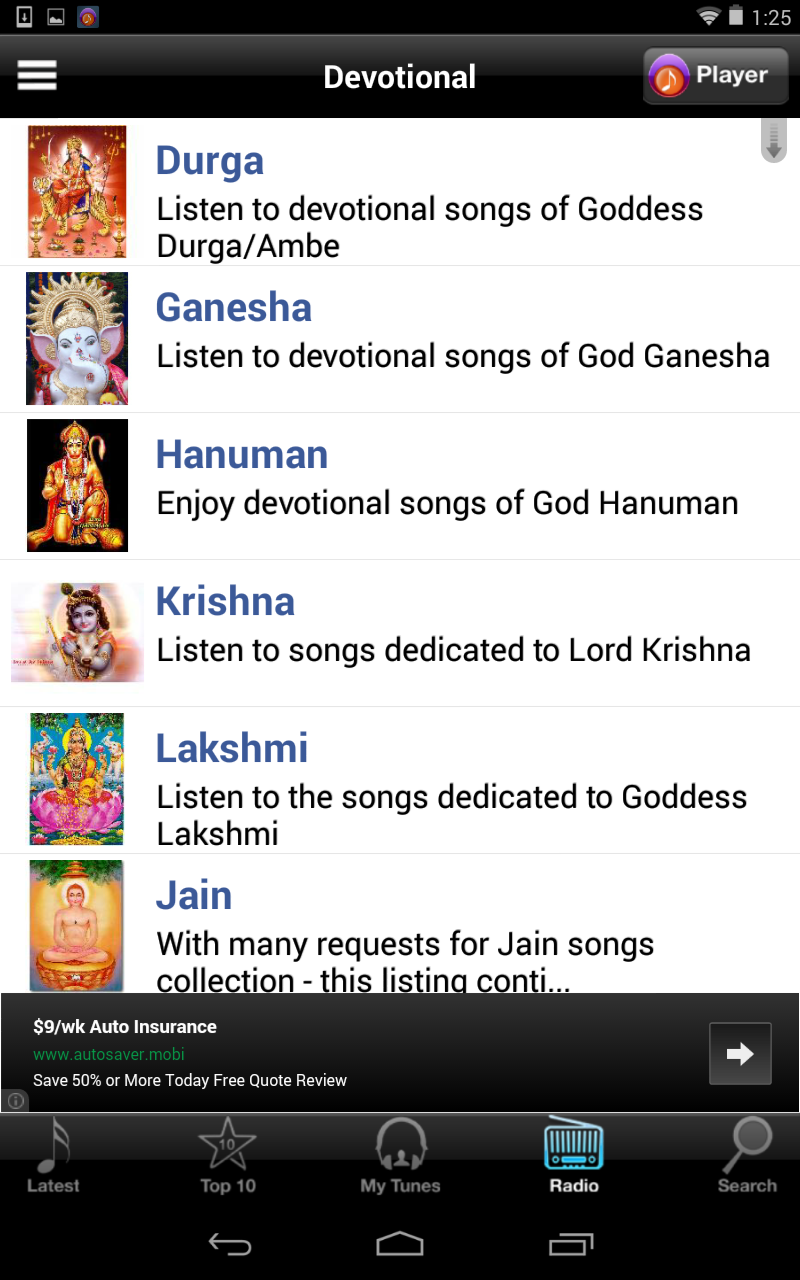Tap the system back button
The width and height of the screenshot is (800, 1280).
pos(229,1245)
